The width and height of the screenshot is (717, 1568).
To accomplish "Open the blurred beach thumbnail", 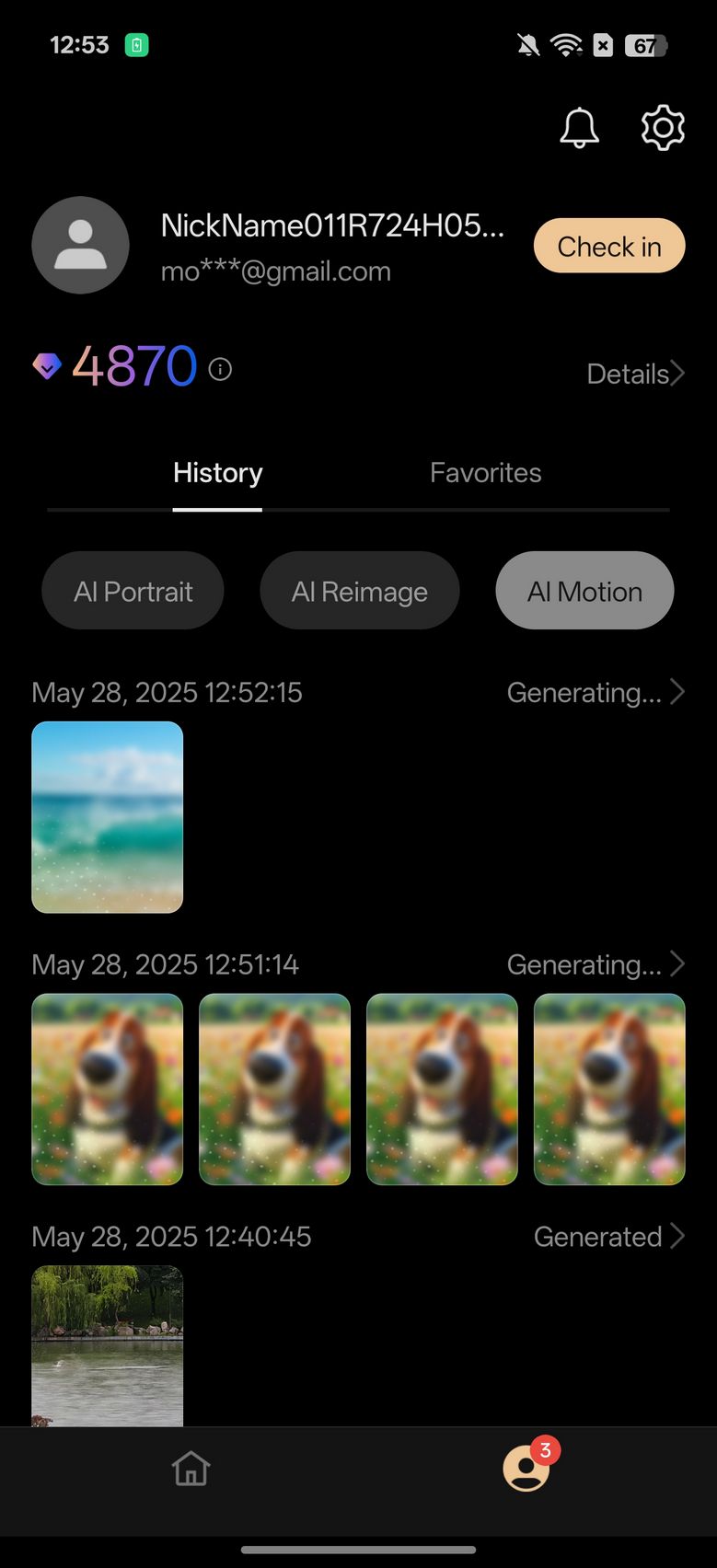I will (x=108, y=817).
